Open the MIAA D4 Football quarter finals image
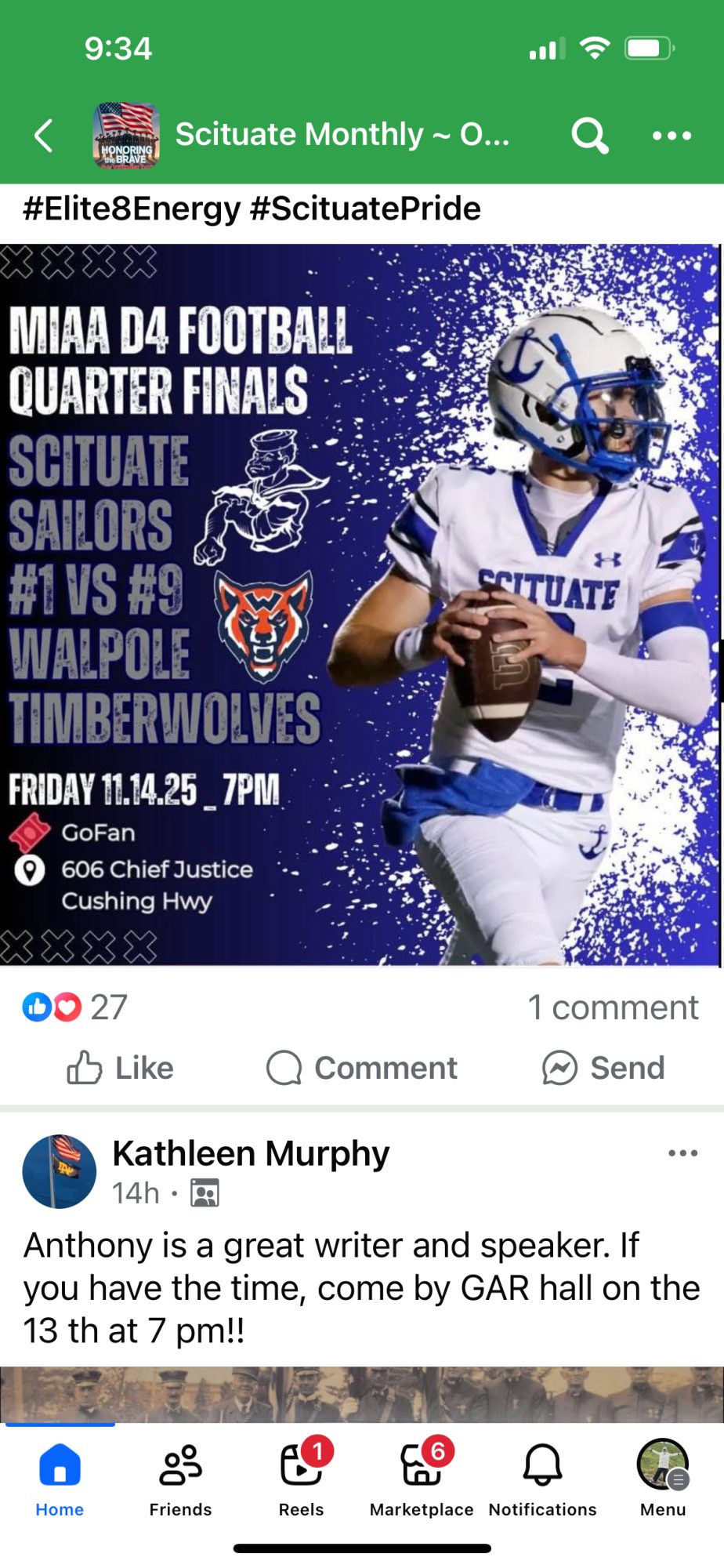The height and width of the screenshot is (1568, 724). coord(360,604)
